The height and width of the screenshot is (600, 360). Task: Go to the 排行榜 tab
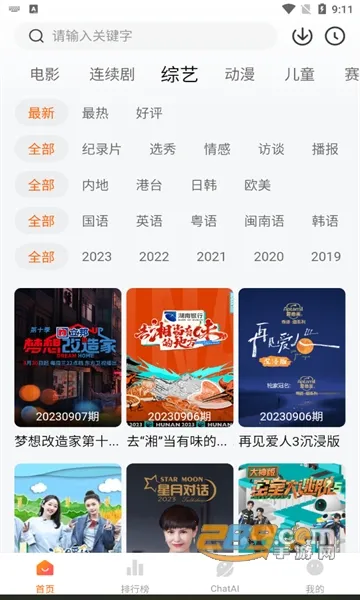click(x=135, y=575)
